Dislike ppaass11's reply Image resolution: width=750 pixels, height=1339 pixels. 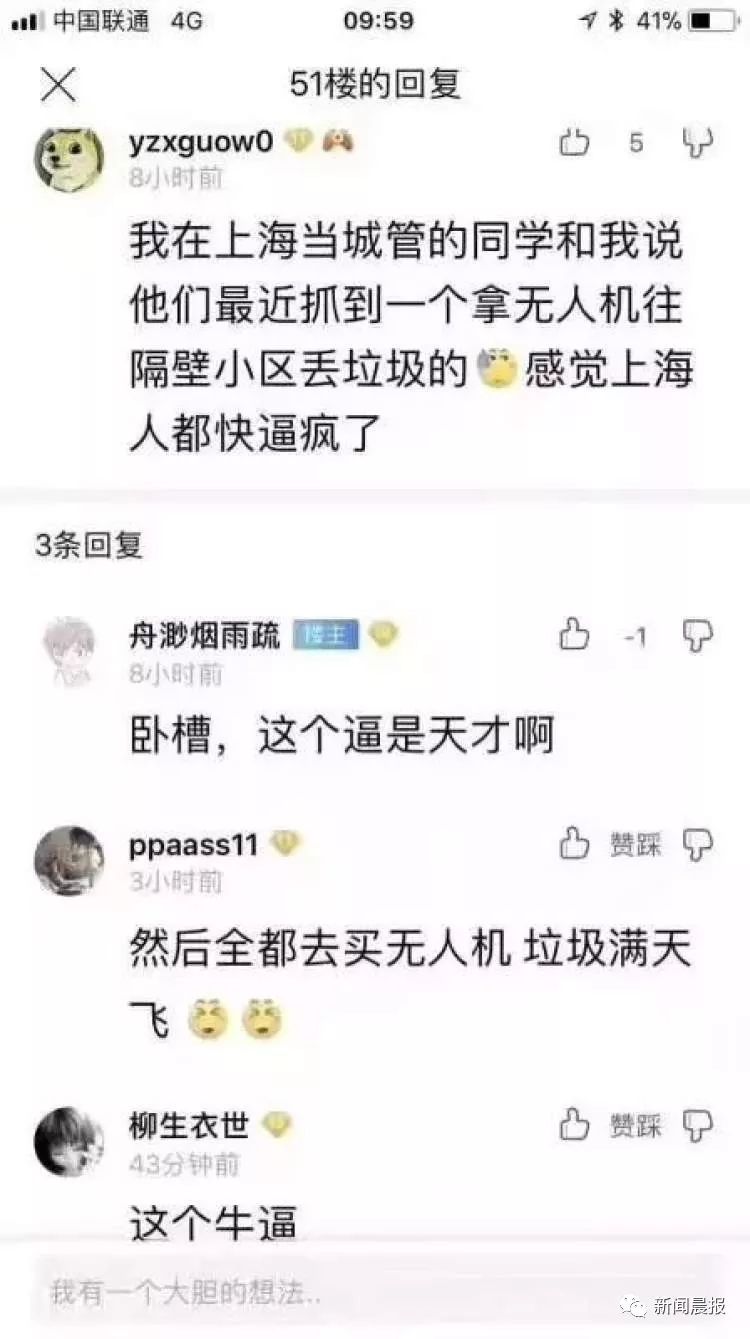(x=697, y=844)
